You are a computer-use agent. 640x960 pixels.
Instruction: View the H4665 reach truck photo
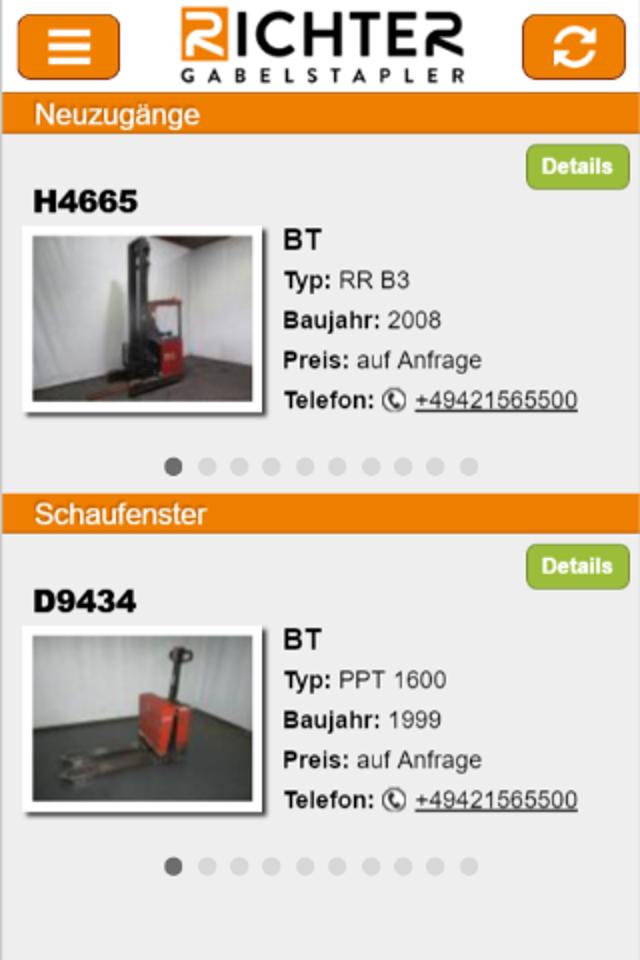[143, 319]
